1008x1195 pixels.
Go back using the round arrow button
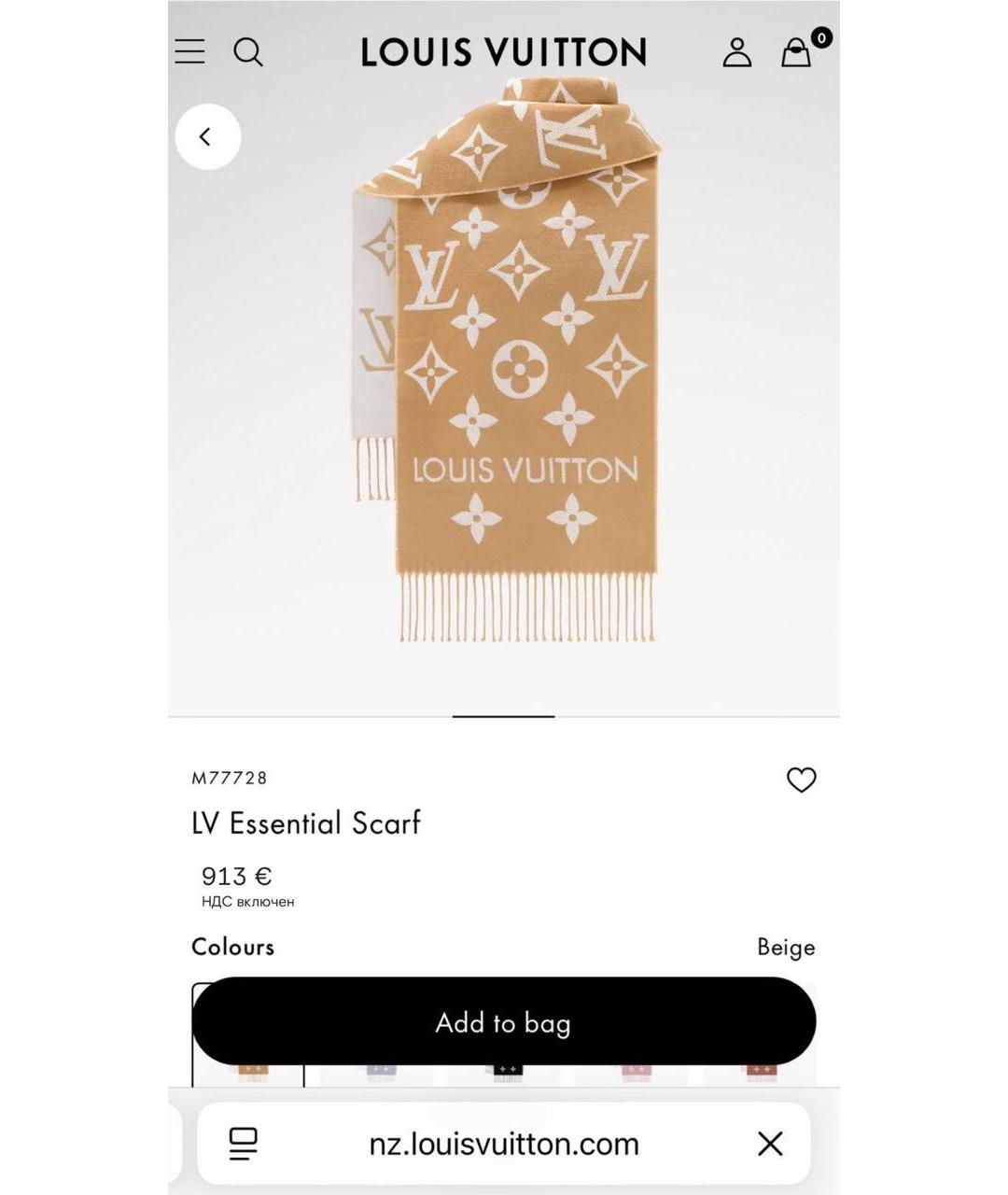pyautogui.click(x=207, y=137)
